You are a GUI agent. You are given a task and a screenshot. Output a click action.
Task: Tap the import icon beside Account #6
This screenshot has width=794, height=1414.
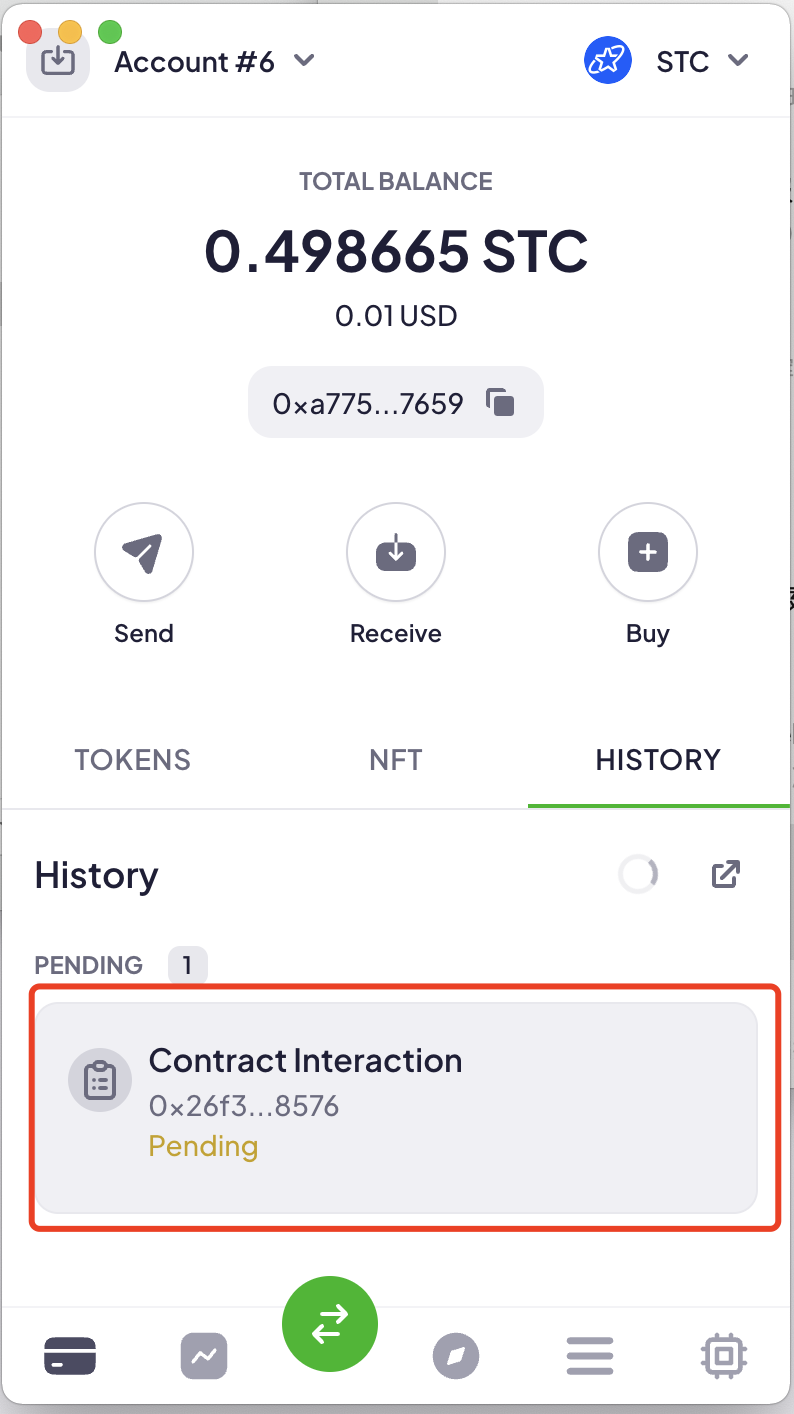click(x=58, y=61)
